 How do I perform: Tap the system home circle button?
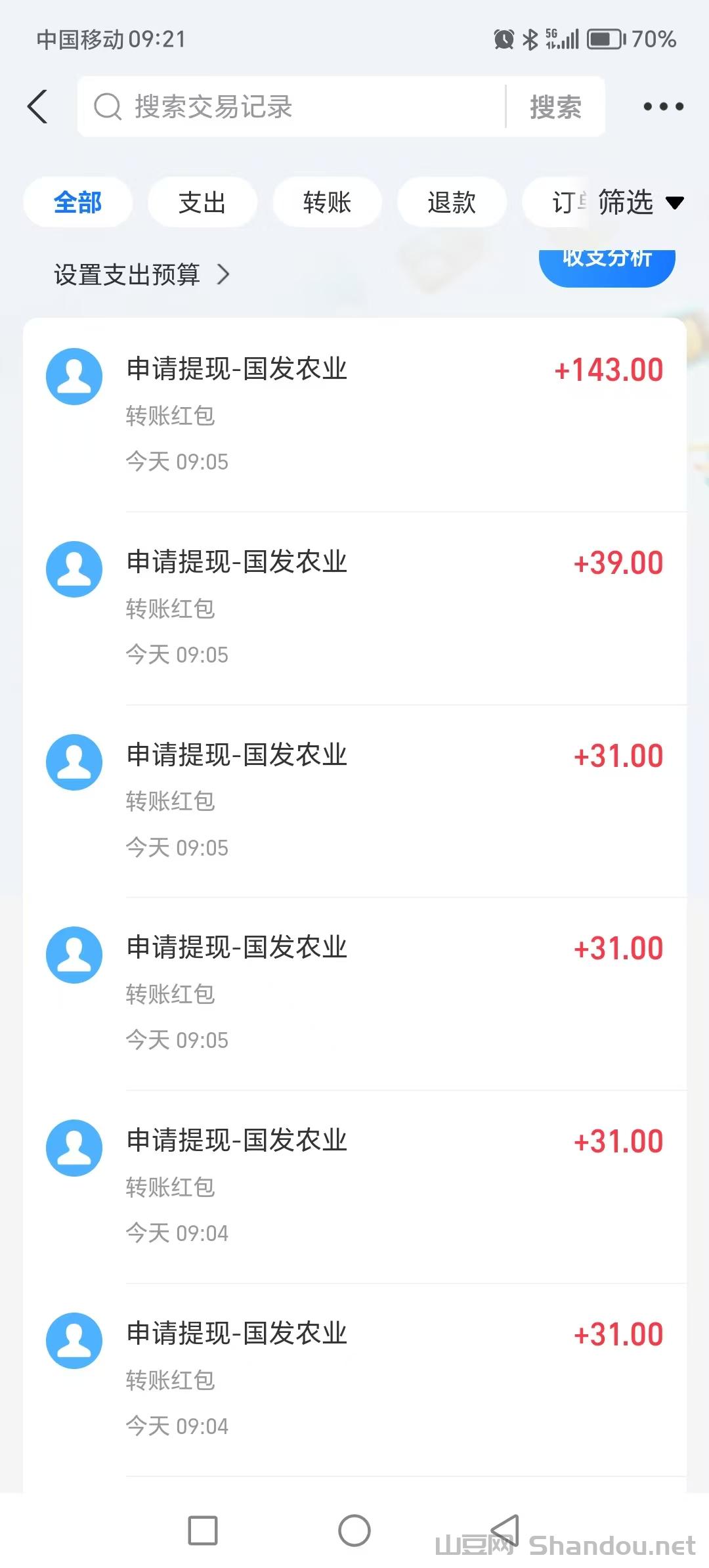354,1531
